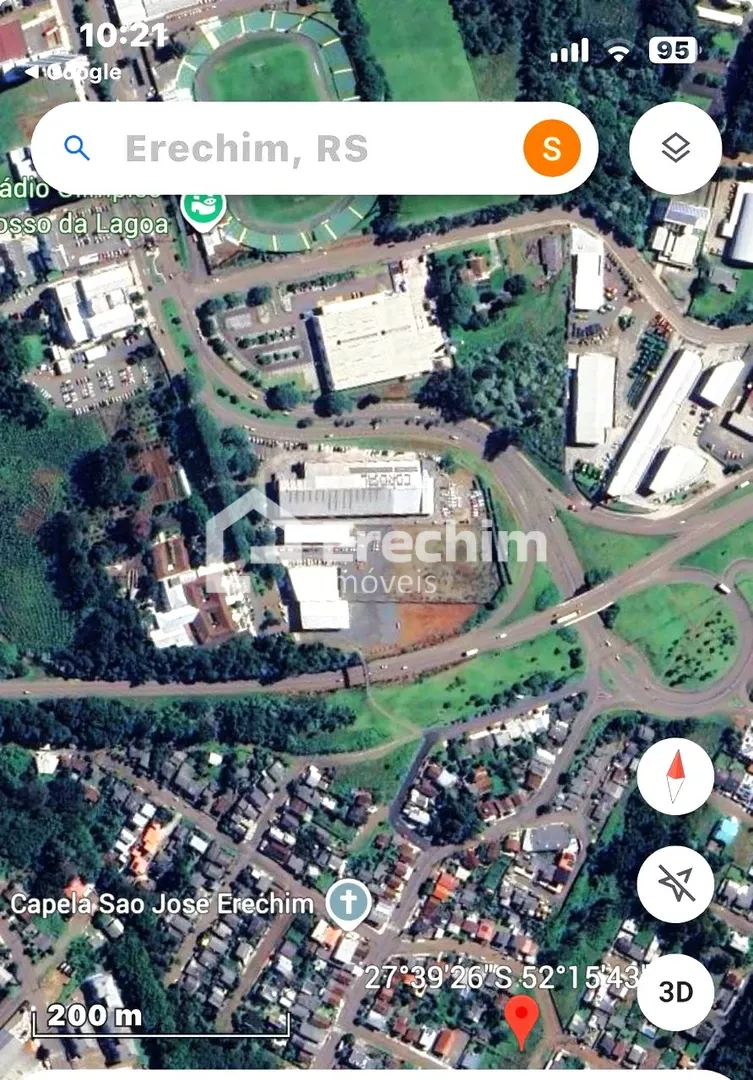
Task: Reset map orientation with the compass
Action: point(675,777)
